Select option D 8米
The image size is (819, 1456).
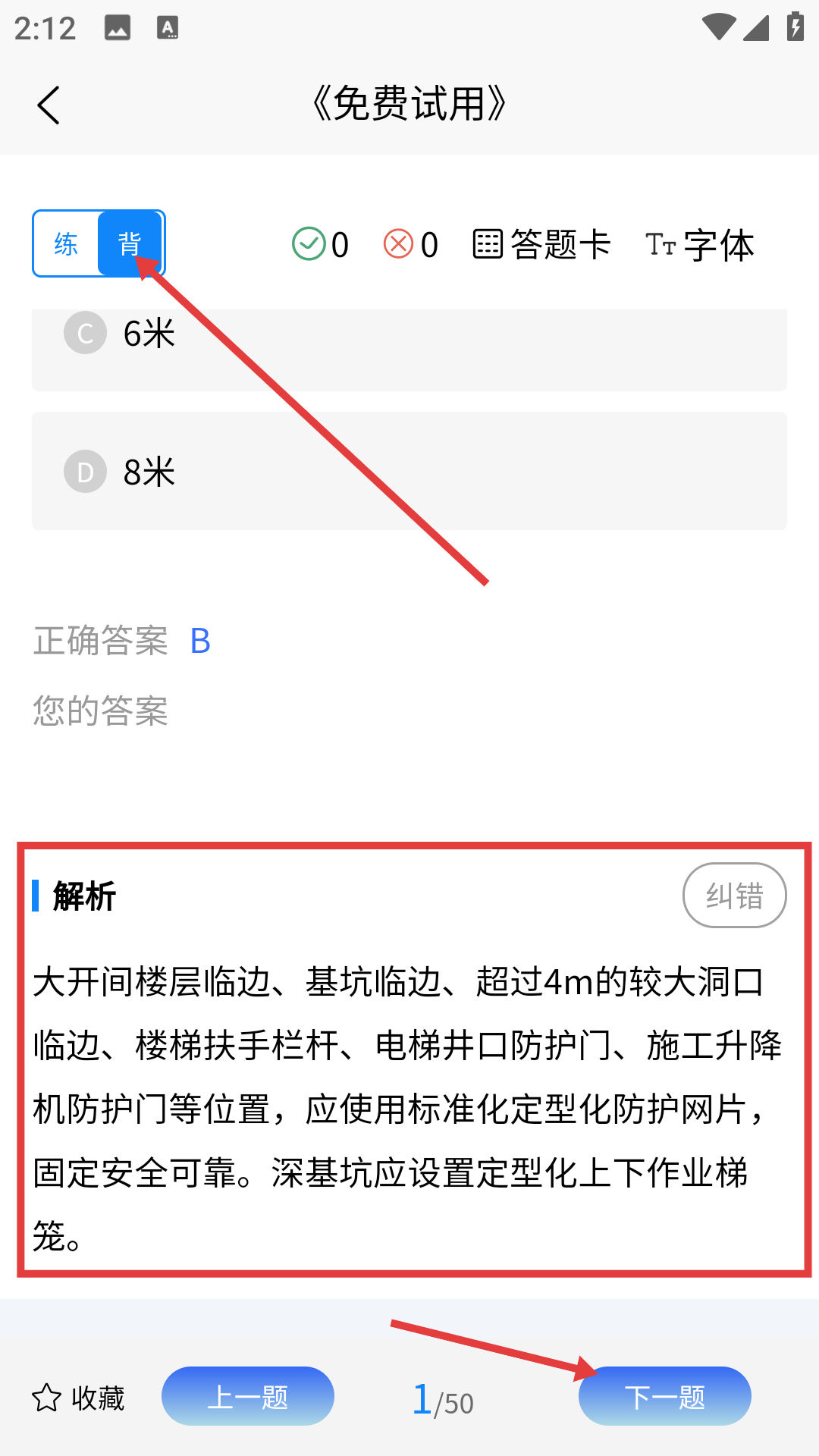(409, 471)
